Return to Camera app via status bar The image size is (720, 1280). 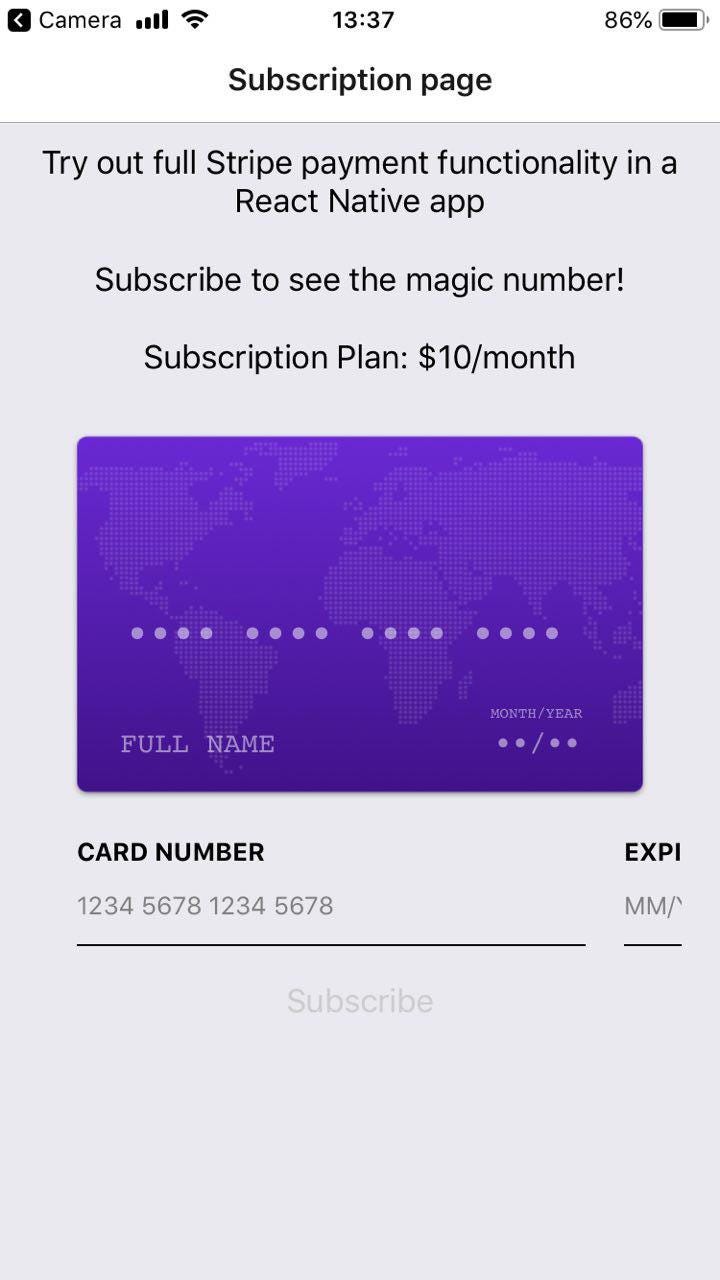tap(65, 20)
